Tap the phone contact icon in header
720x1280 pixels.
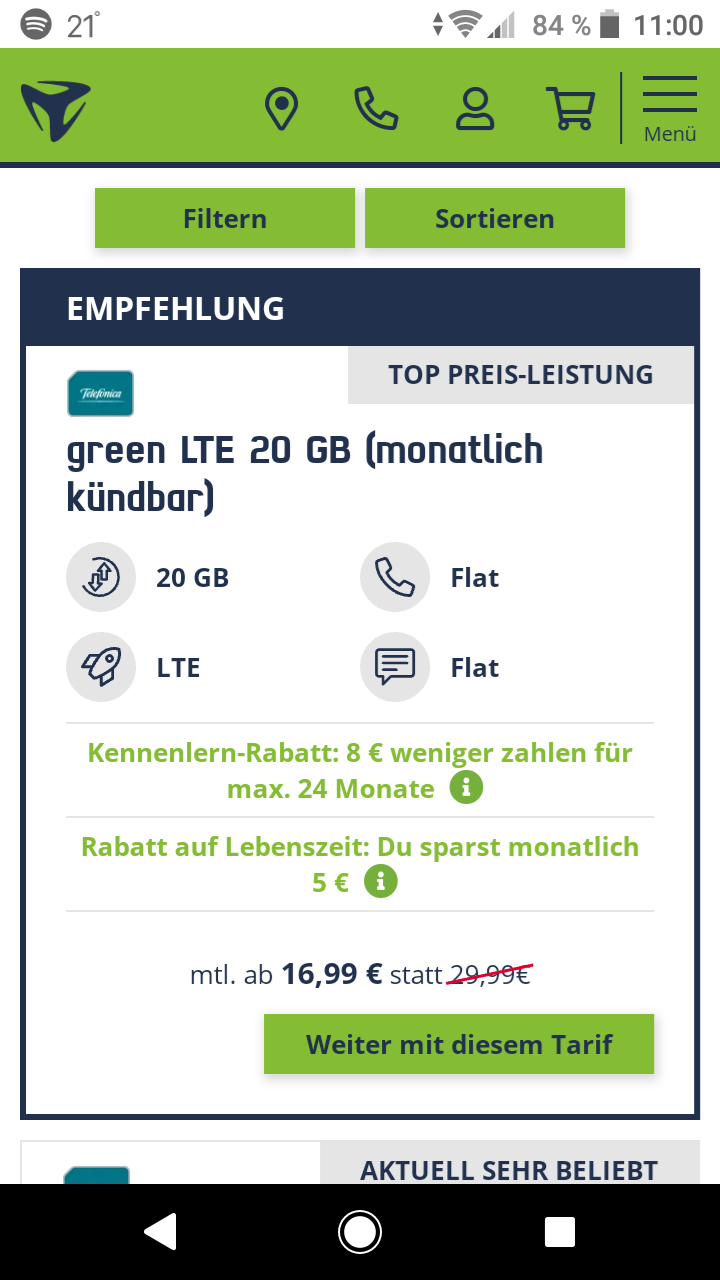point(376,108)
